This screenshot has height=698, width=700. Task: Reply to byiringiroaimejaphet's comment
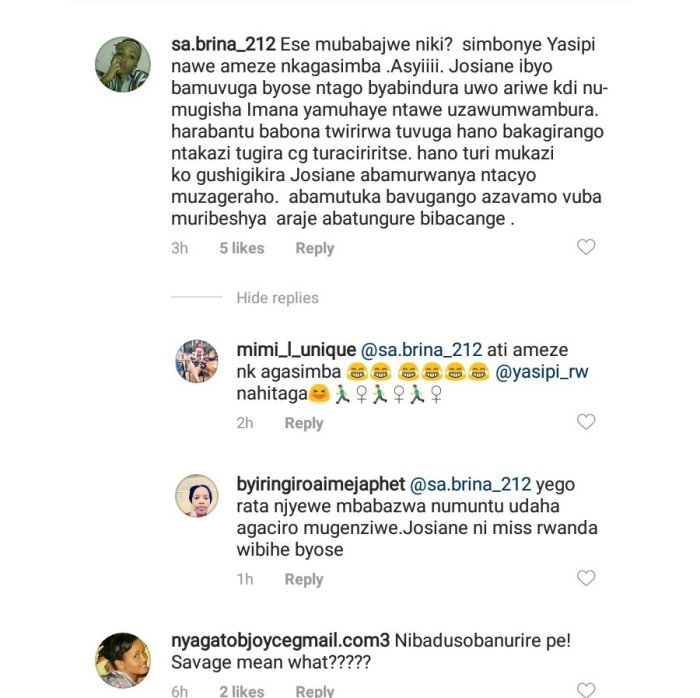coord(304,579)
